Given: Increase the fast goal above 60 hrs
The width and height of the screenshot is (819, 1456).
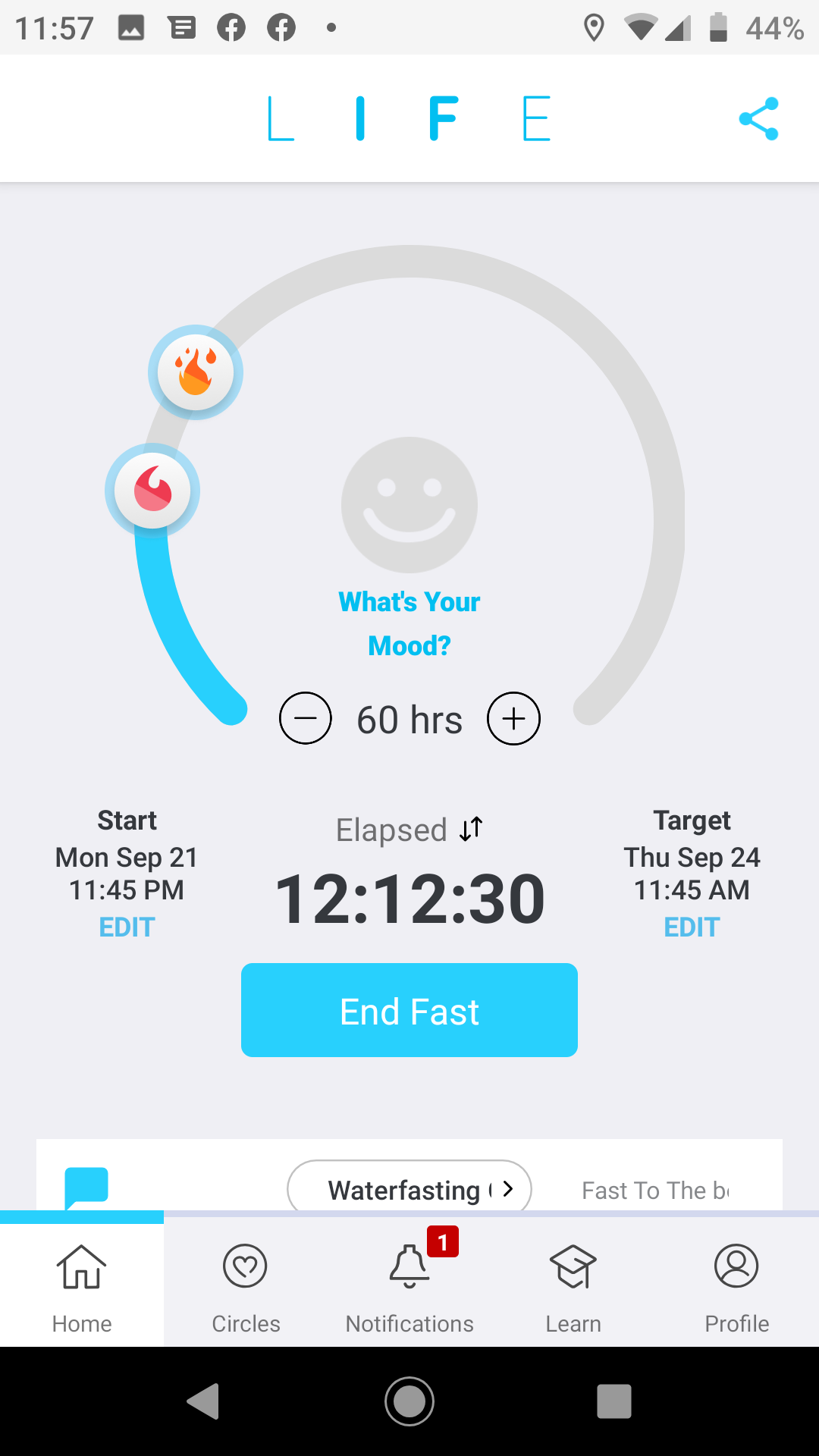Looking at the screenshot, I should click(513, 718).
